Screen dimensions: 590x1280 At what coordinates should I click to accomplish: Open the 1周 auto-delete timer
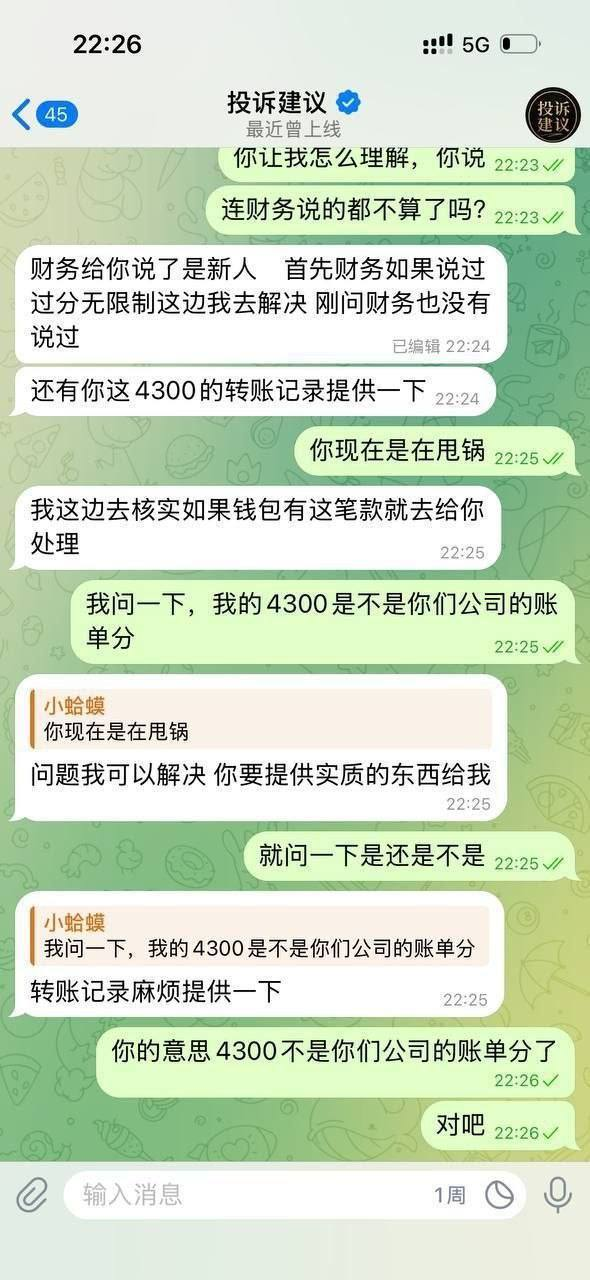449,1194
